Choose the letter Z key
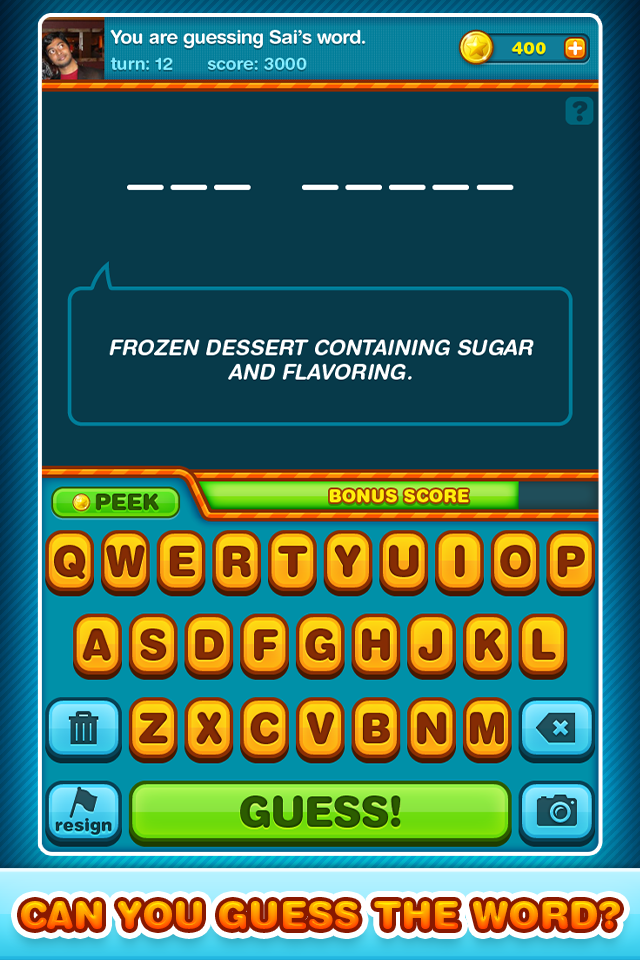This screenshot has height=960, width=640. tap(153, 728)
